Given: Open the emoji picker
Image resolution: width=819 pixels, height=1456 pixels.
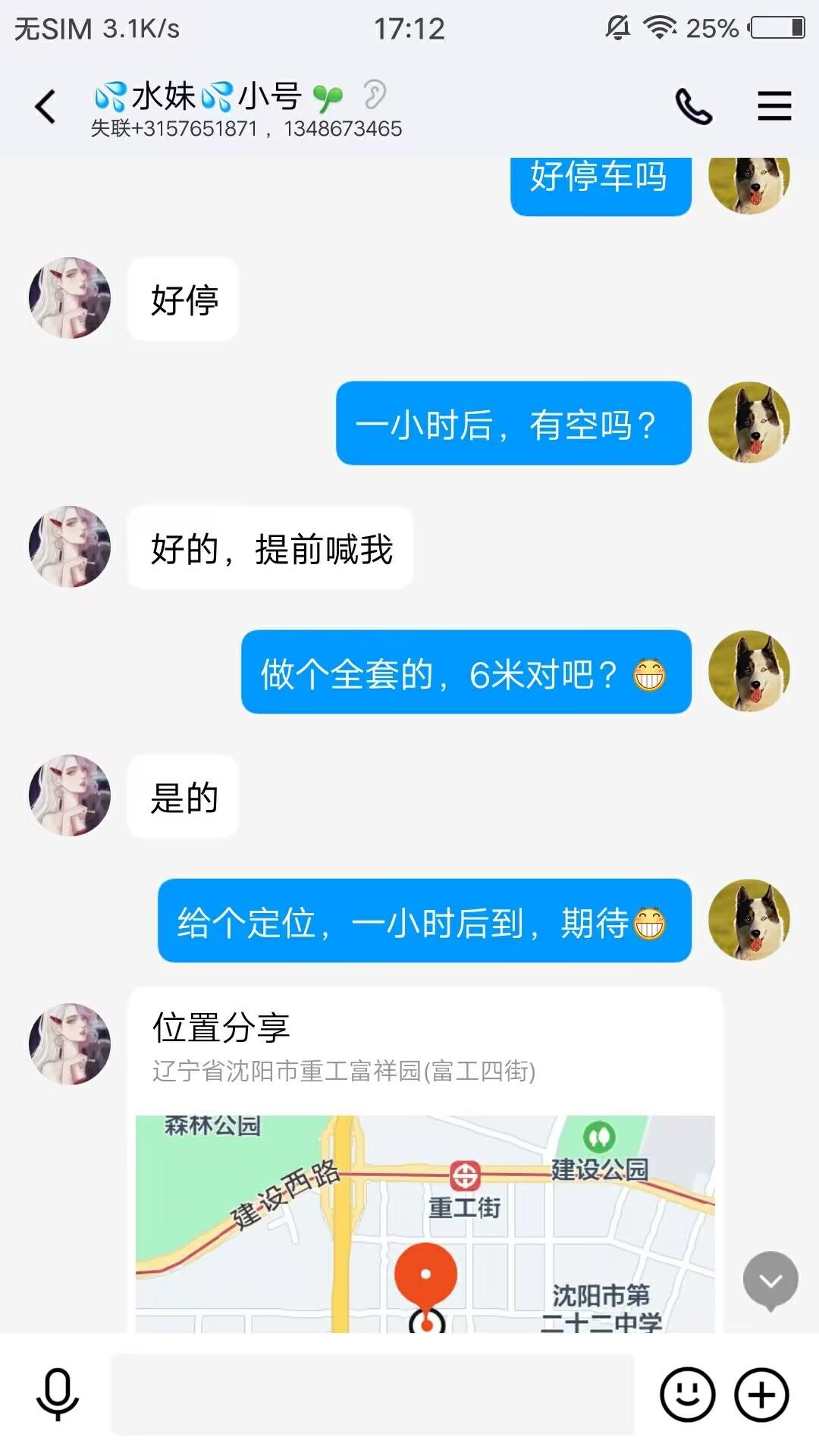Looking at the screenshot, I should (687, 1394).
